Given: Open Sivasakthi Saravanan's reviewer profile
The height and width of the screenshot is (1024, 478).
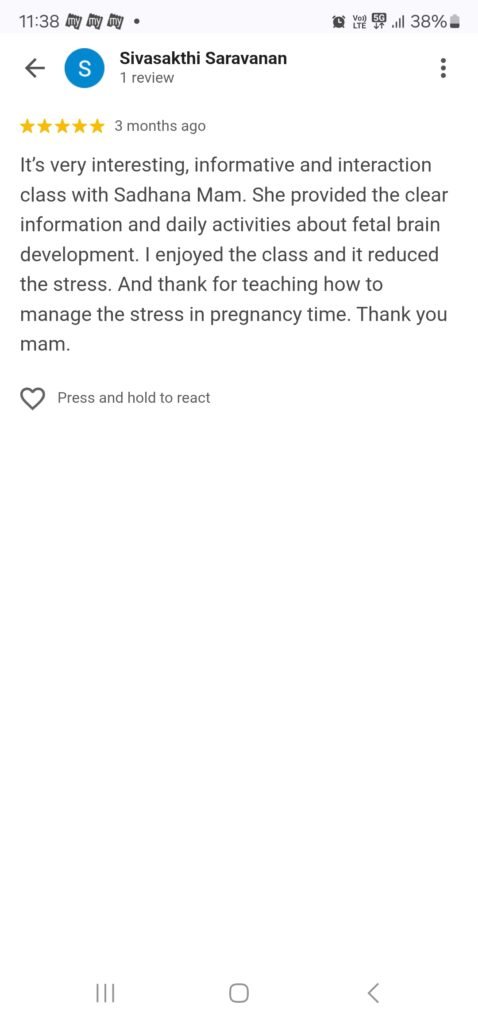Looking at the screenshot, I should (202, 58).
